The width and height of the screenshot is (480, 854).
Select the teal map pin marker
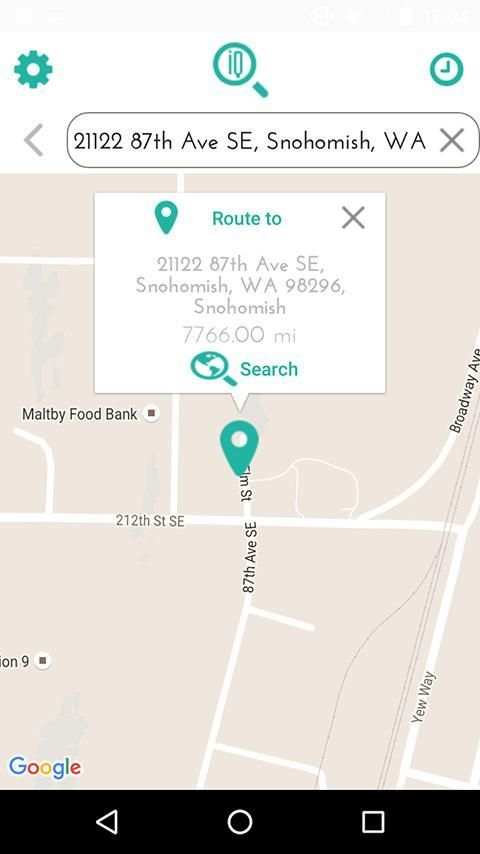pyautogui.click(x=239, y=448)
